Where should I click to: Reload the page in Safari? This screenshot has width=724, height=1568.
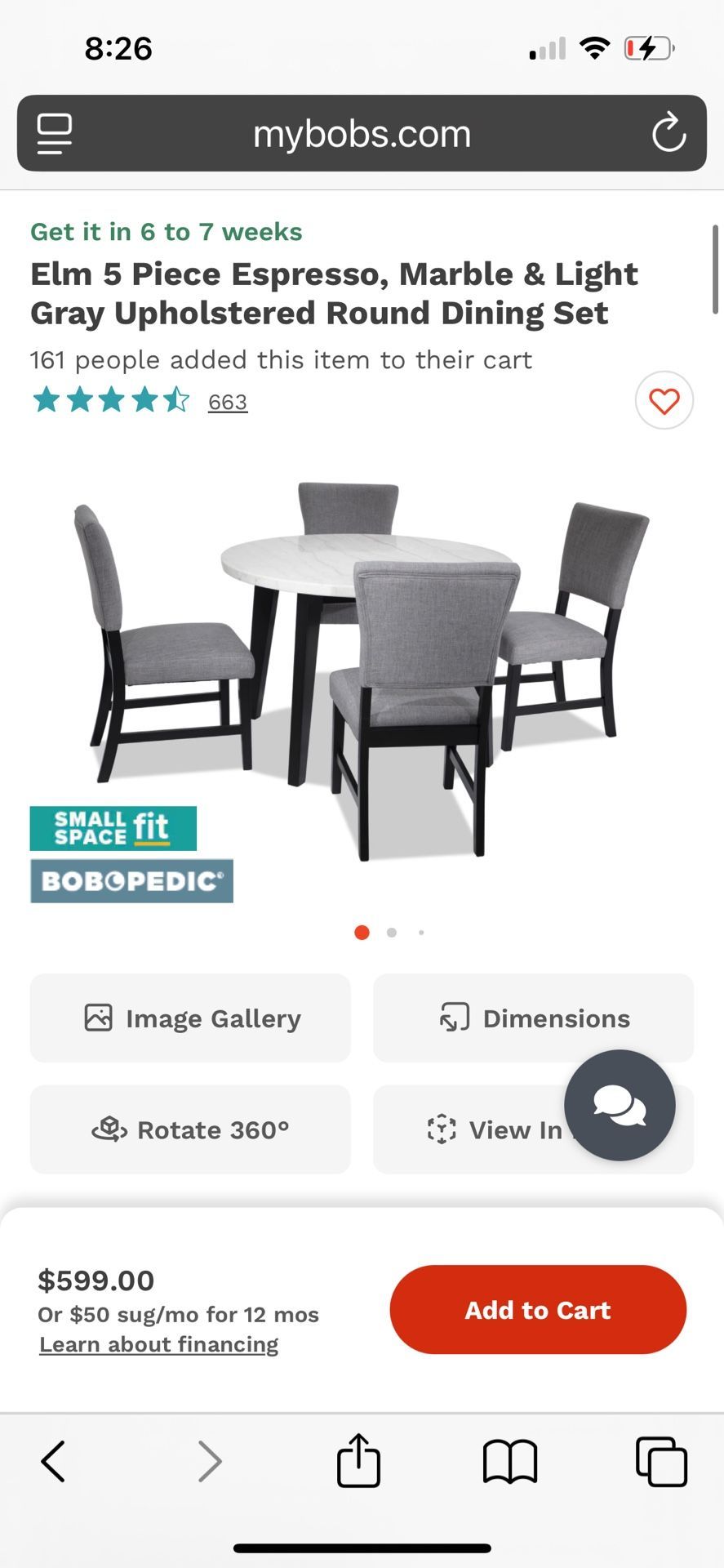point(668,133)
